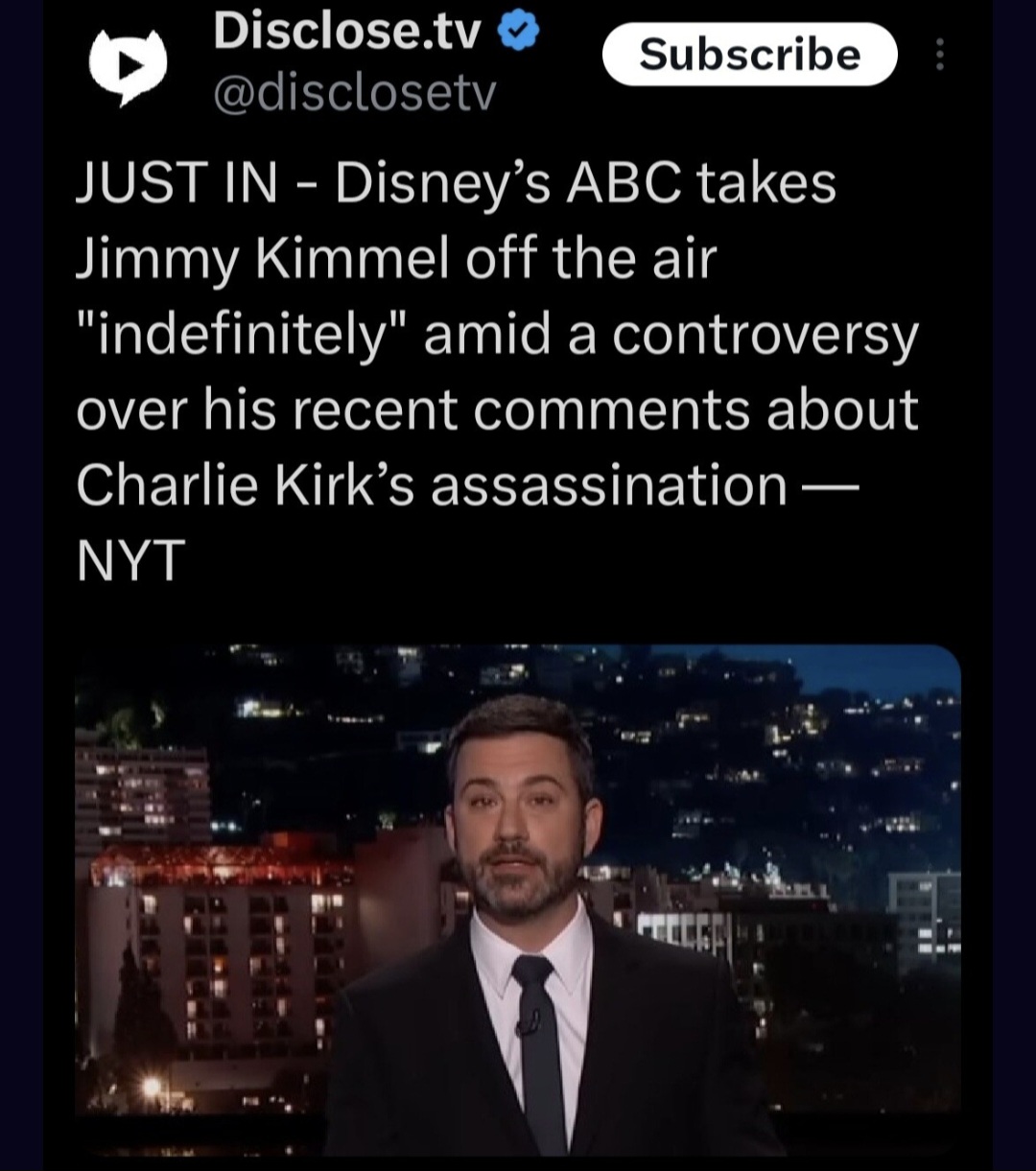The height and width of the screenshot is (1171, 1036).
Task: Subscribe to Disclose.tv
Action: coord(749,55)
